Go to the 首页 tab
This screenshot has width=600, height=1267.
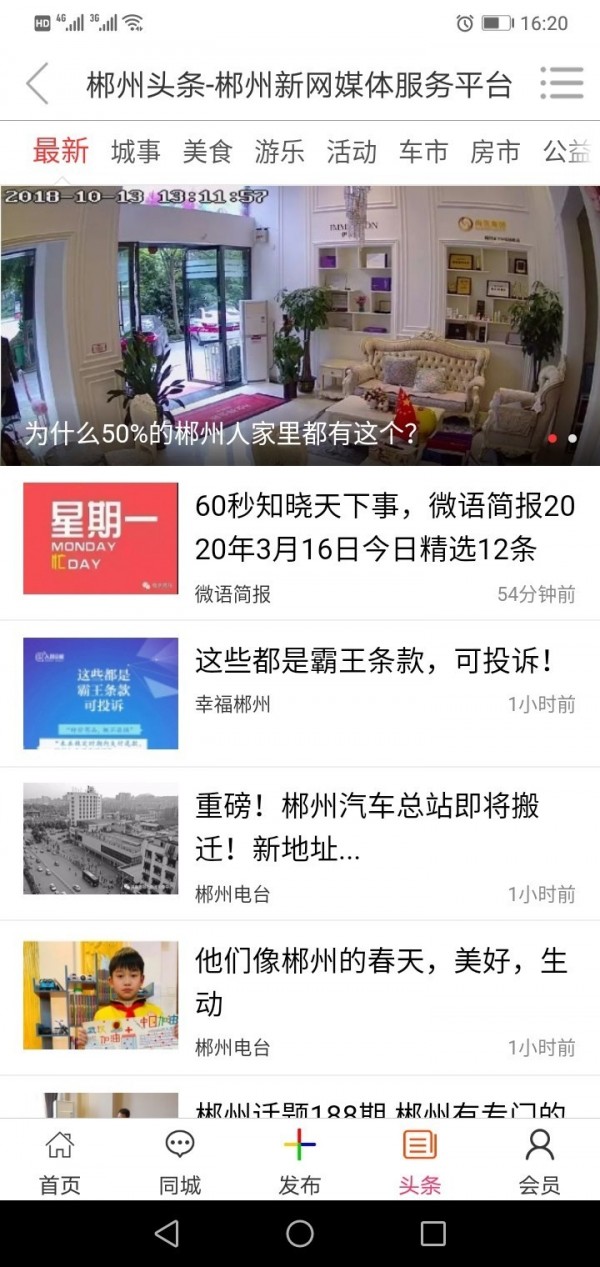pyautogui.click(x=60, y=1163)
